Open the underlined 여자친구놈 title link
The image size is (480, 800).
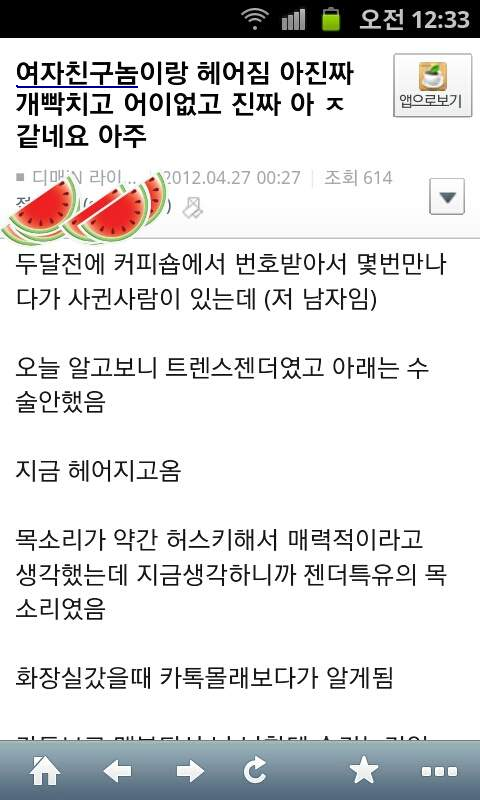(x=77, y=74)
